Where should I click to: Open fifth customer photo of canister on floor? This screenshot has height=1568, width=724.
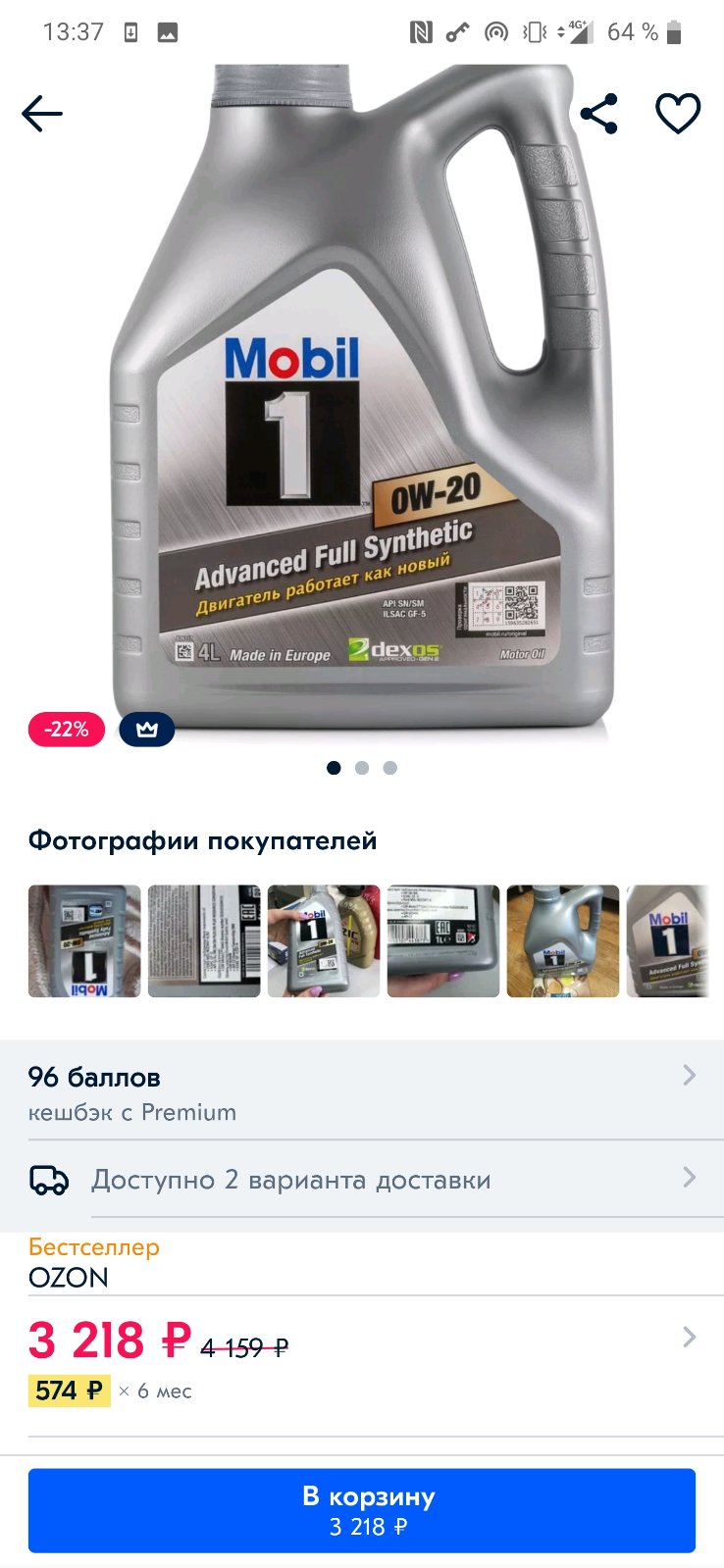pyautogui.click(x=563, y=941)
